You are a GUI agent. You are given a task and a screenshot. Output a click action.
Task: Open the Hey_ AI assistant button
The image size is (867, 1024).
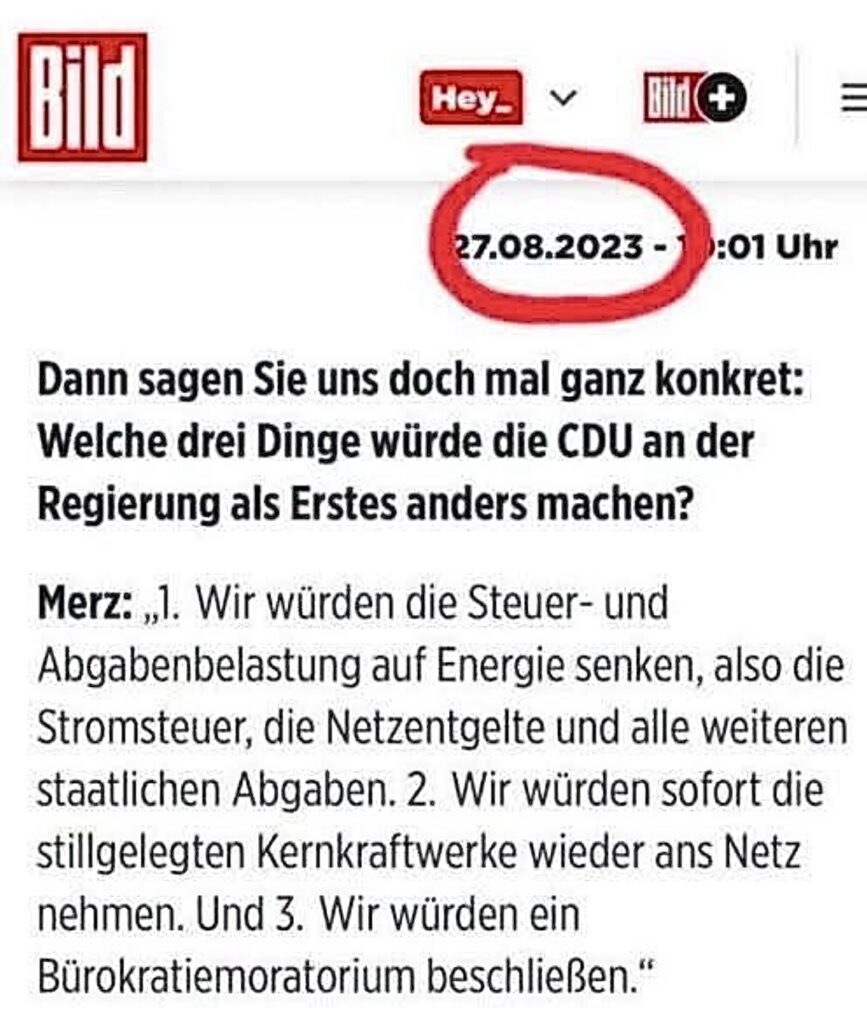click(x=471, y=98)
